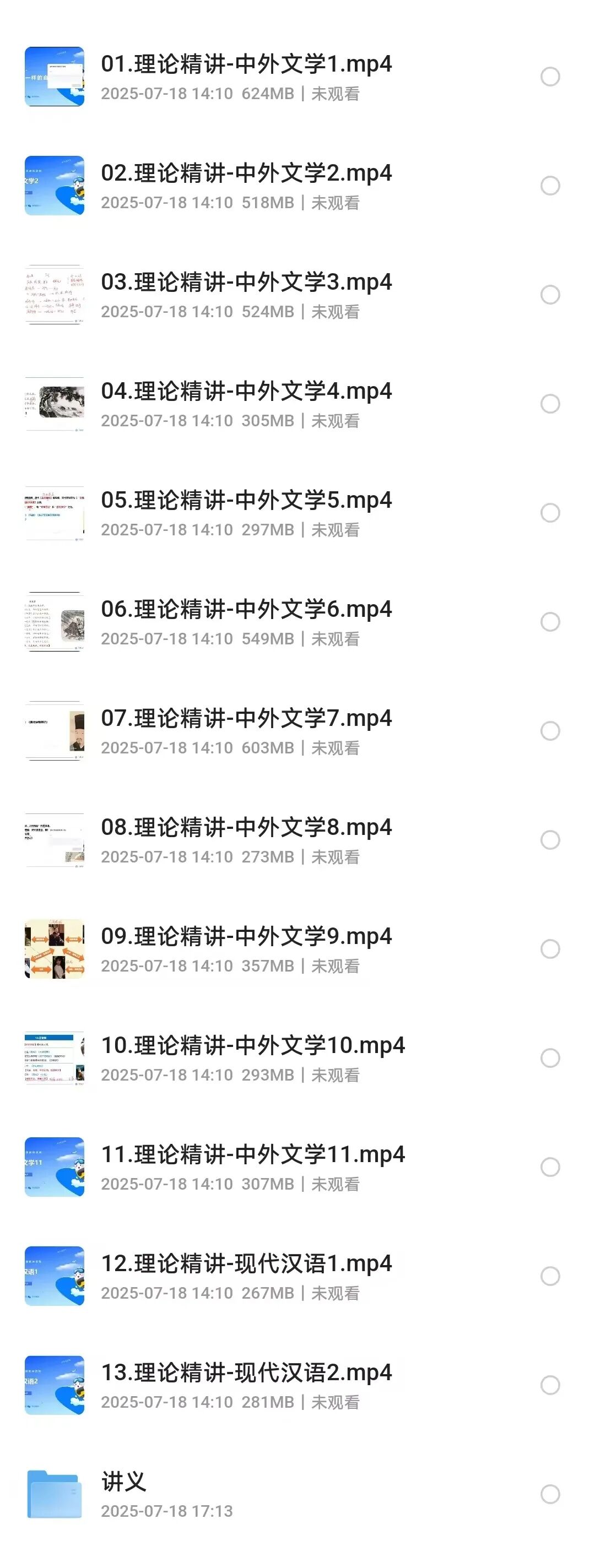This screenshot has height=1568, width=595.
Task: Select the 讲义 folder circle
Action: click(550, 1494)
